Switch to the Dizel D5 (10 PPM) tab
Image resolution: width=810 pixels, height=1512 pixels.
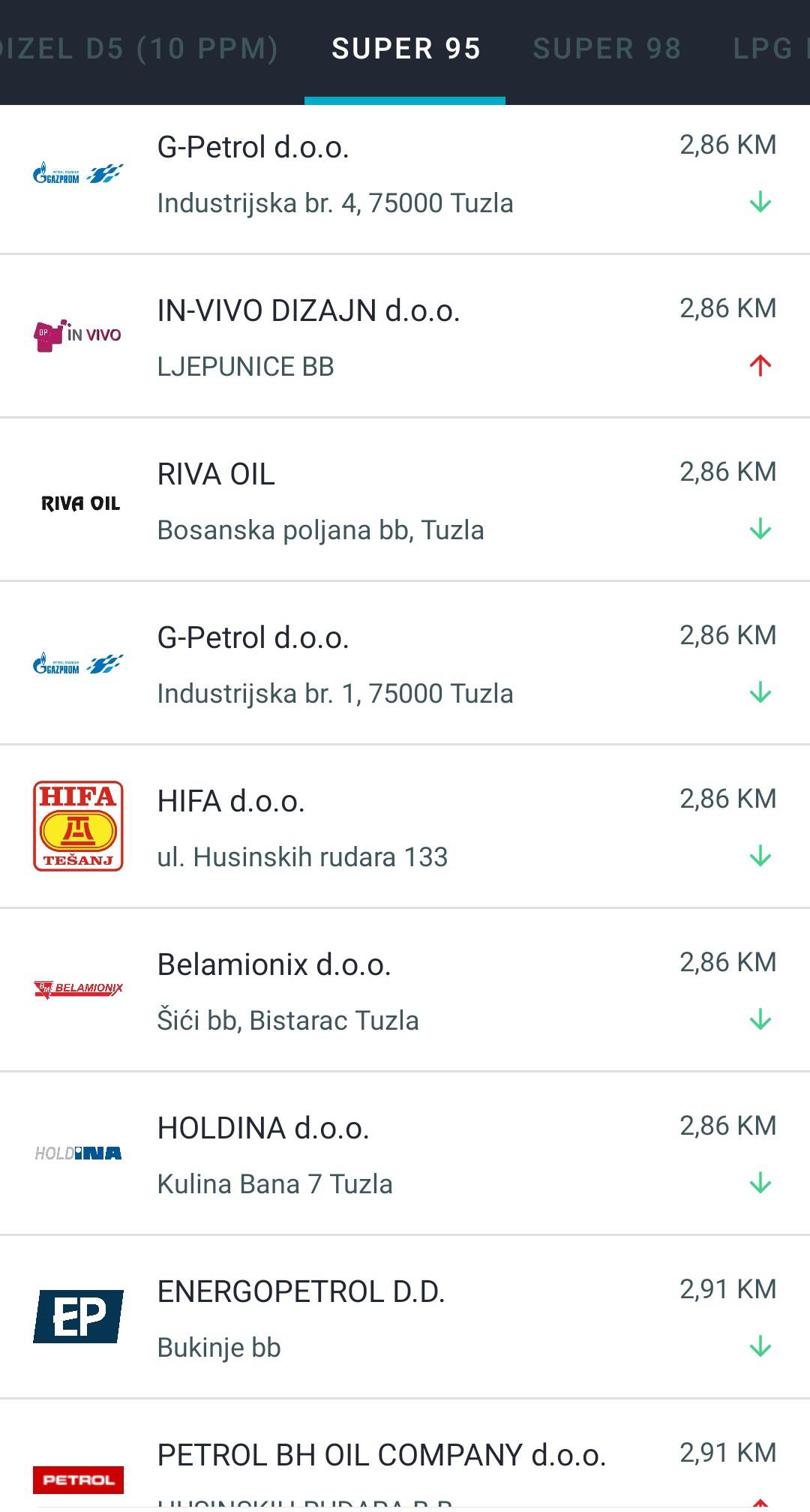139,49
